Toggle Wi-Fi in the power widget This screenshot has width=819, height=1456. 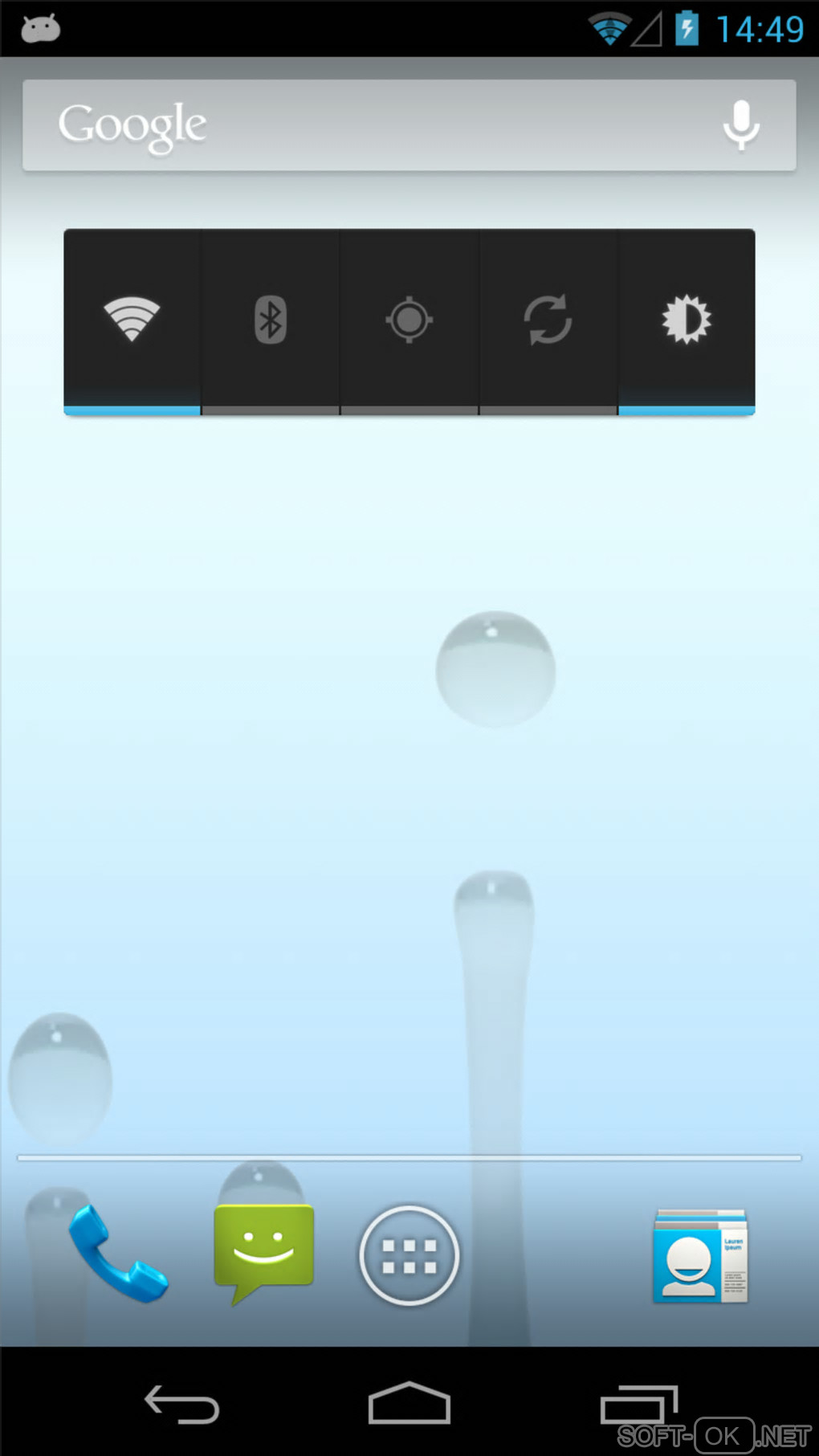coord(132,320)
